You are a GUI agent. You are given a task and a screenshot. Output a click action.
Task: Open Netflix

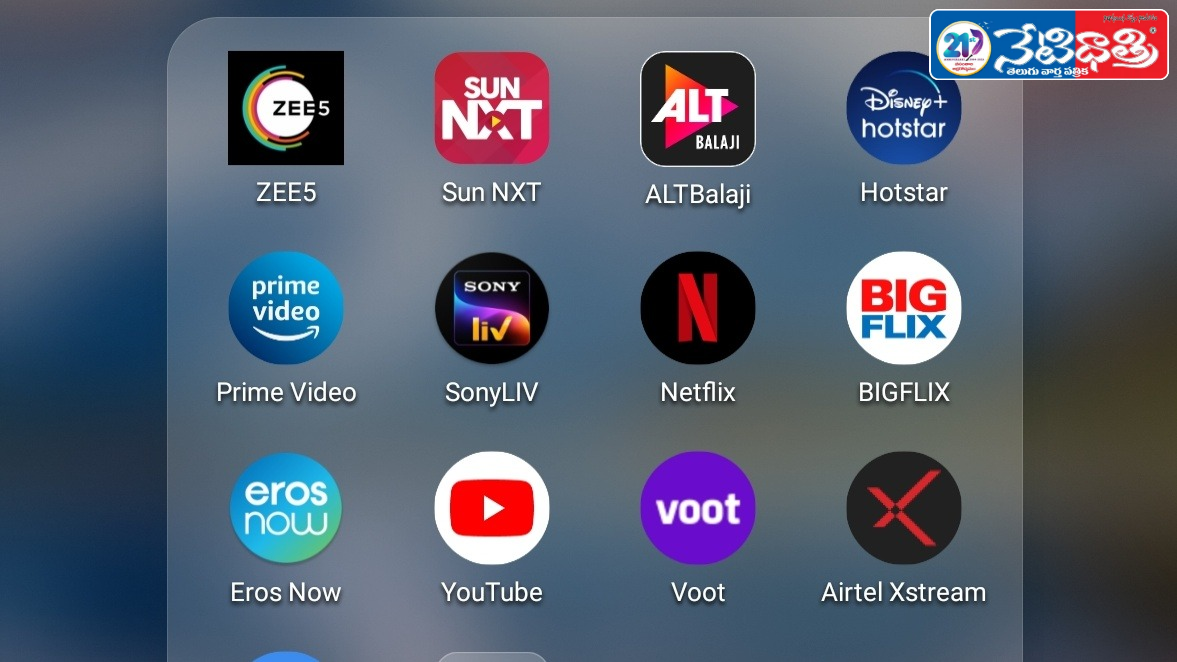click(697, 308)
